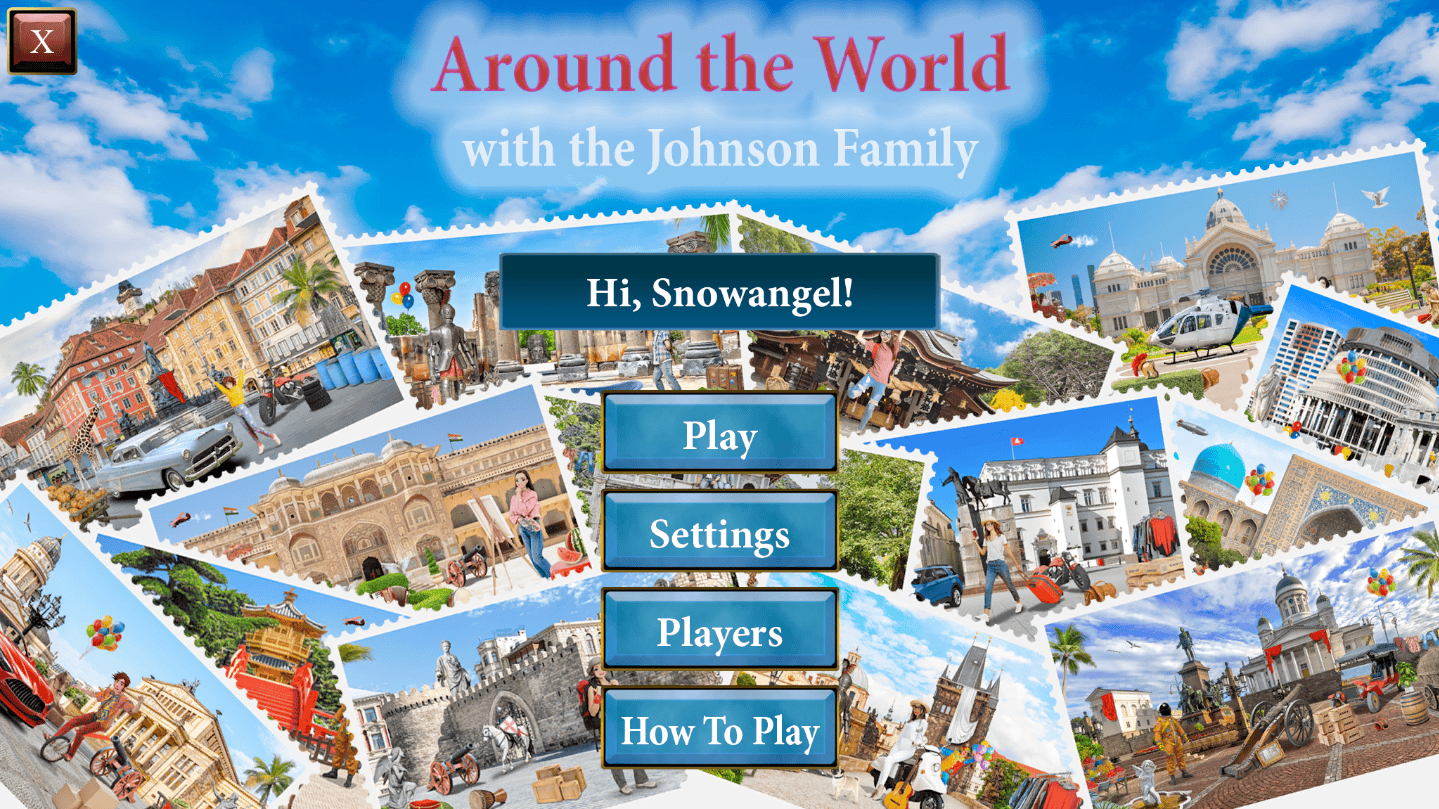Open the Settings menu

click(x=719, y=533)
